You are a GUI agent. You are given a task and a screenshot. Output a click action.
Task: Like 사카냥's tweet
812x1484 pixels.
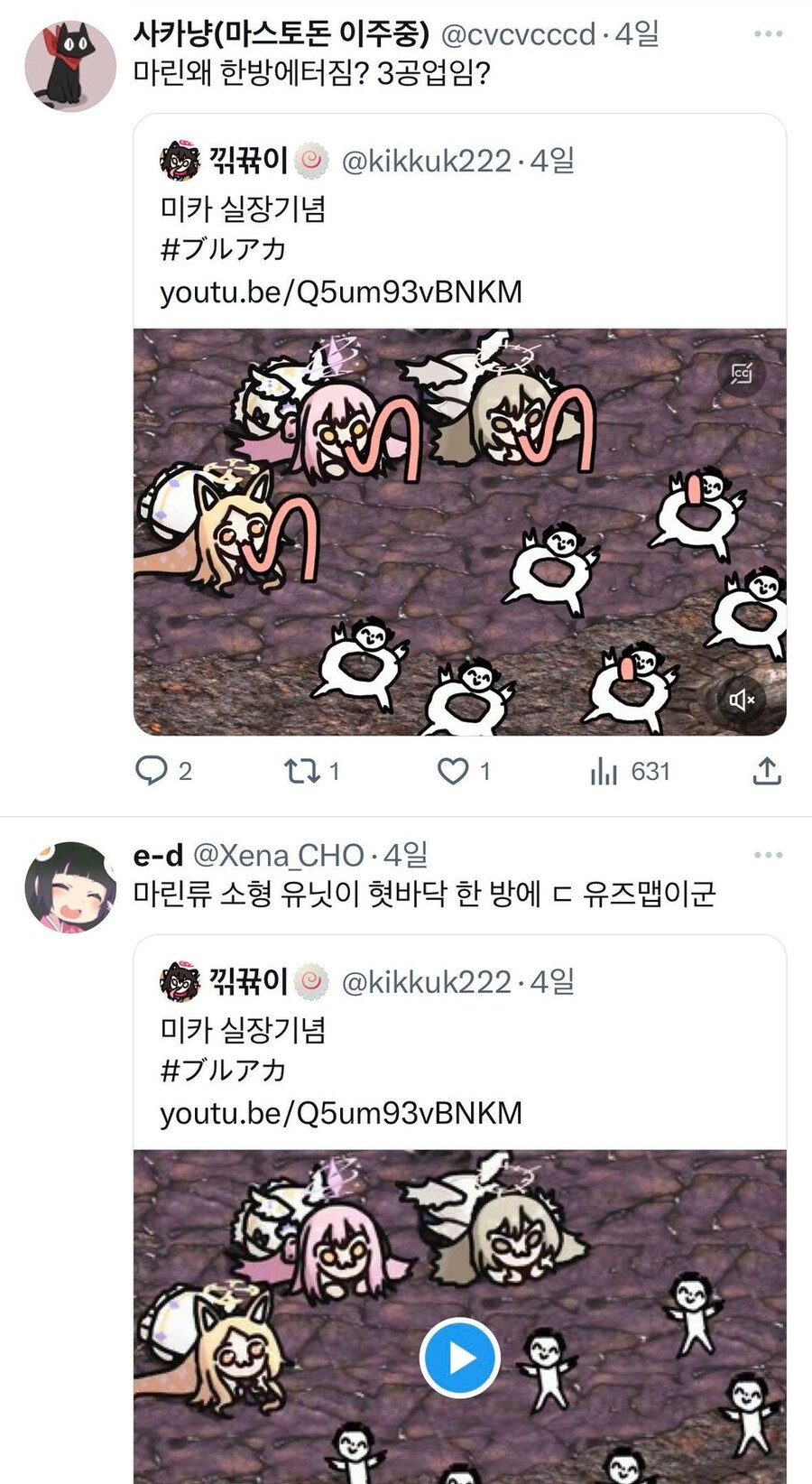click(453, 771)
